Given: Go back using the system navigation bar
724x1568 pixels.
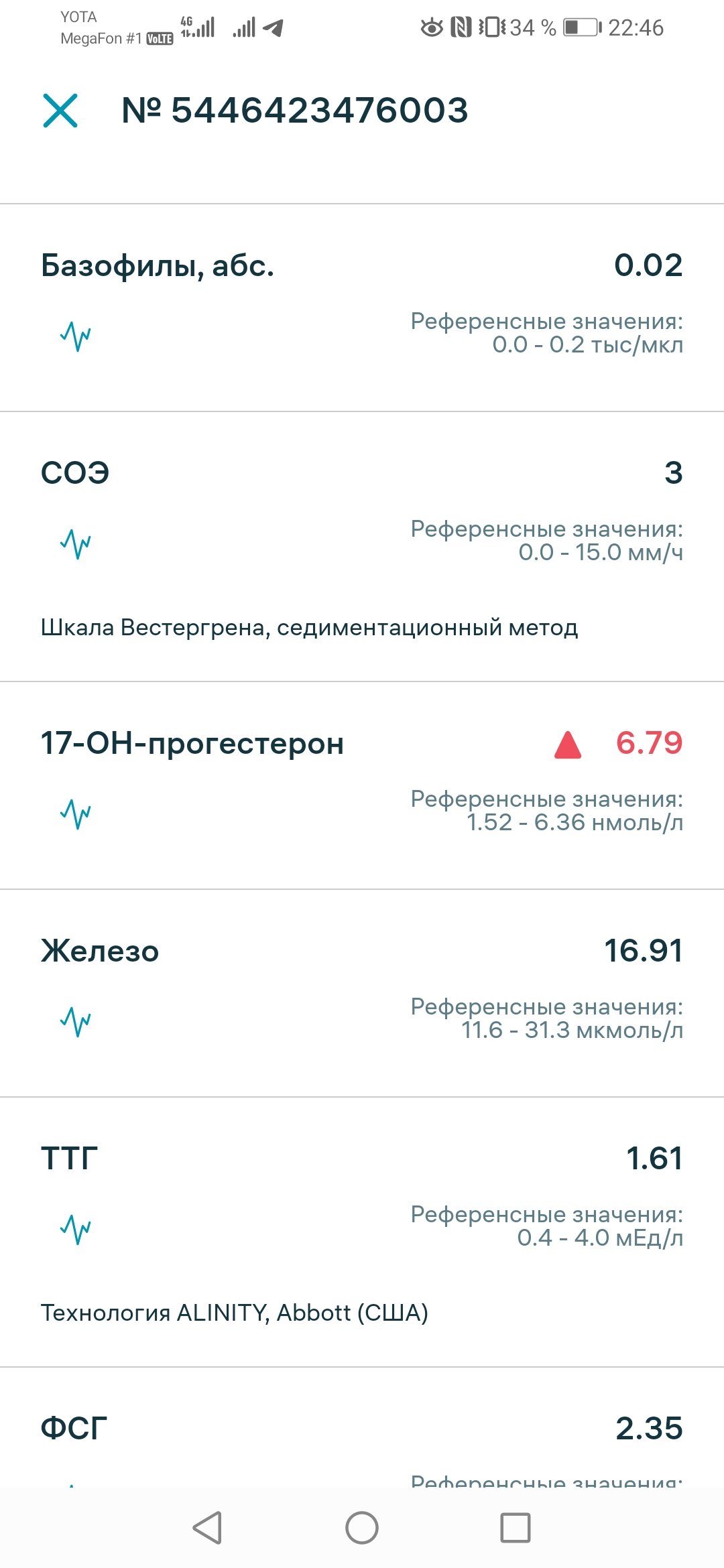Looking at the screenshot, I should [x=207, y=1528].
